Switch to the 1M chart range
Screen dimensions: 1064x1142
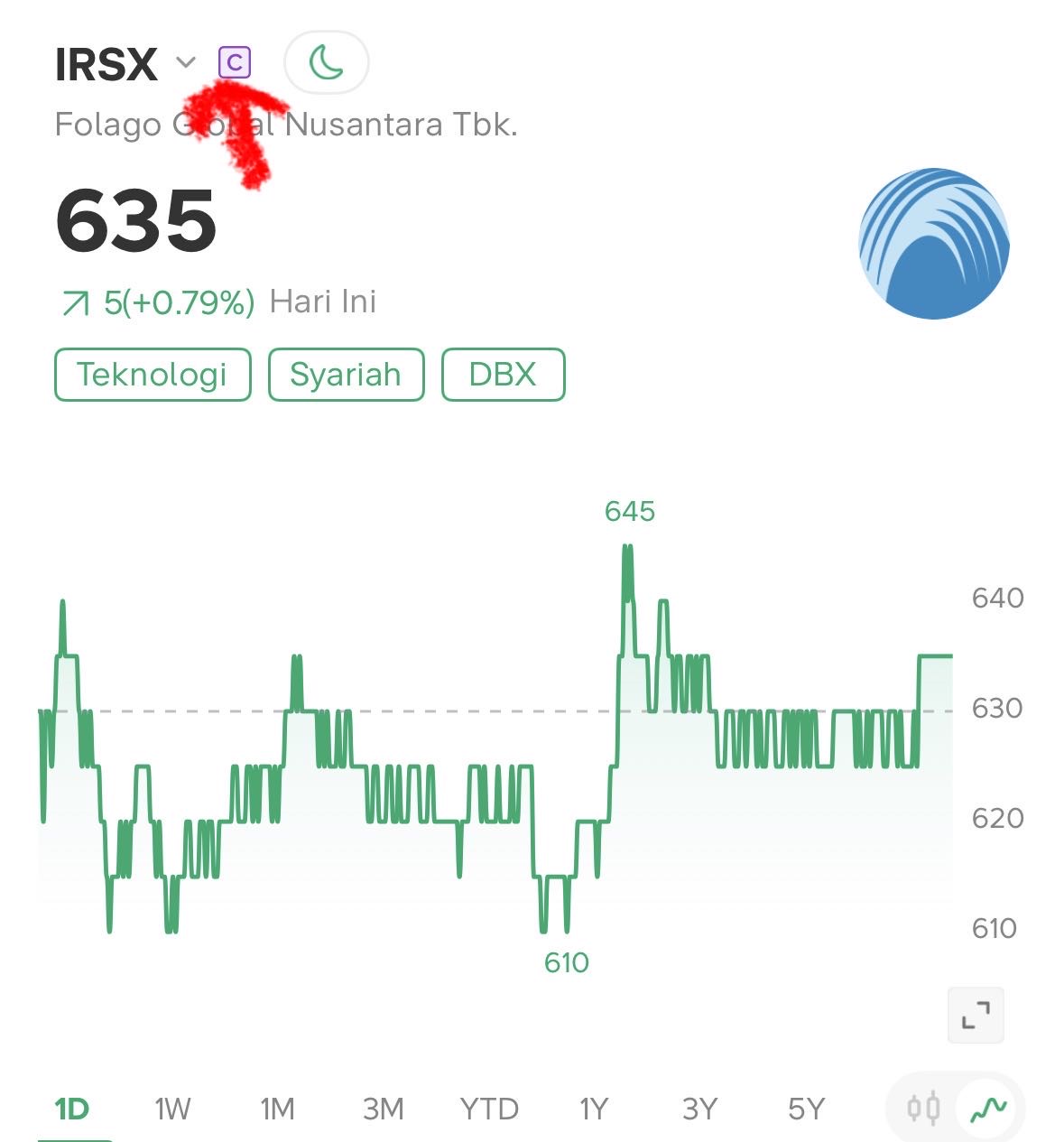(278, 1109)
